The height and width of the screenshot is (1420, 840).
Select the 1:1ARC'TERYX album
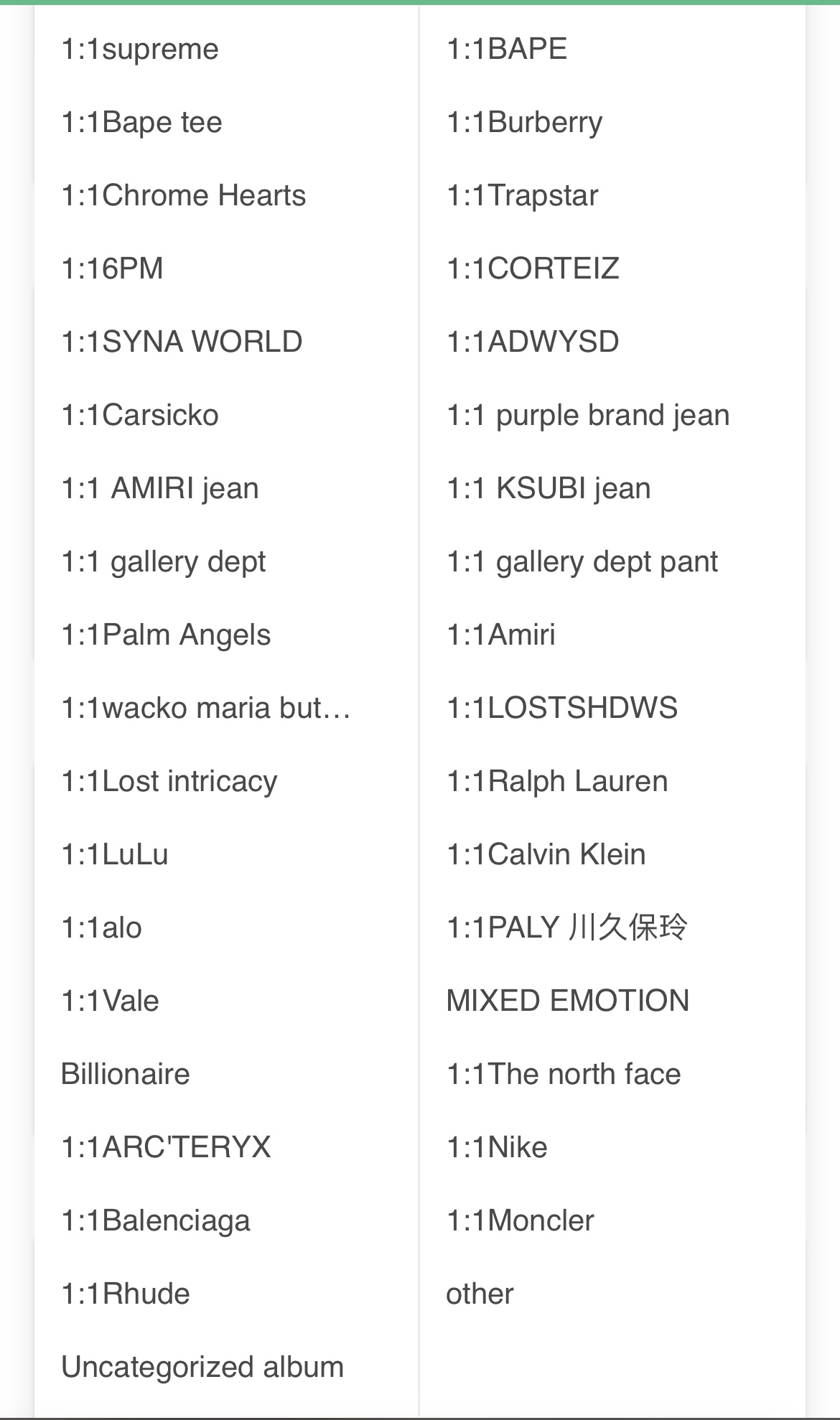click(x=166, y=1148)
